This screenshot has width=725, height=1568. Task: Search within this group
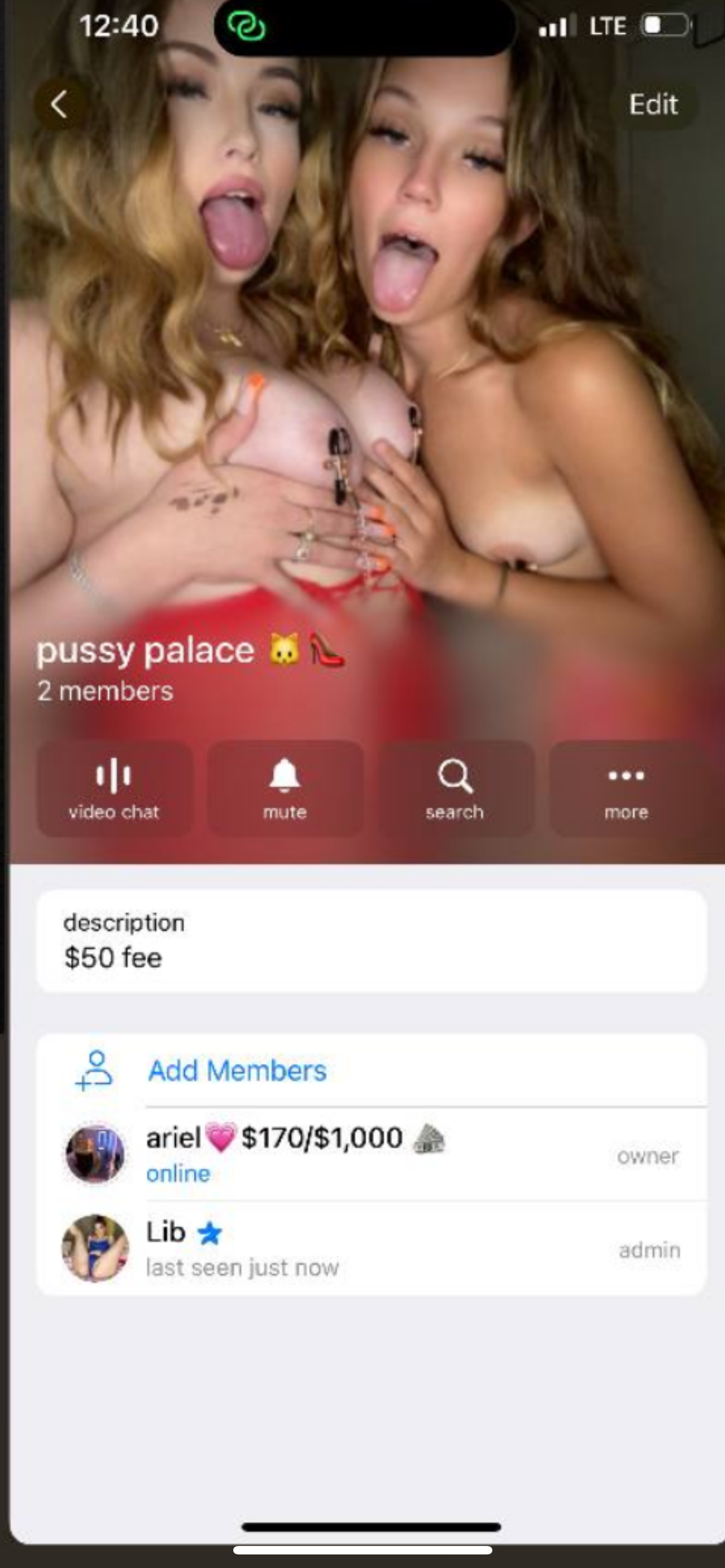coord(455,789)
